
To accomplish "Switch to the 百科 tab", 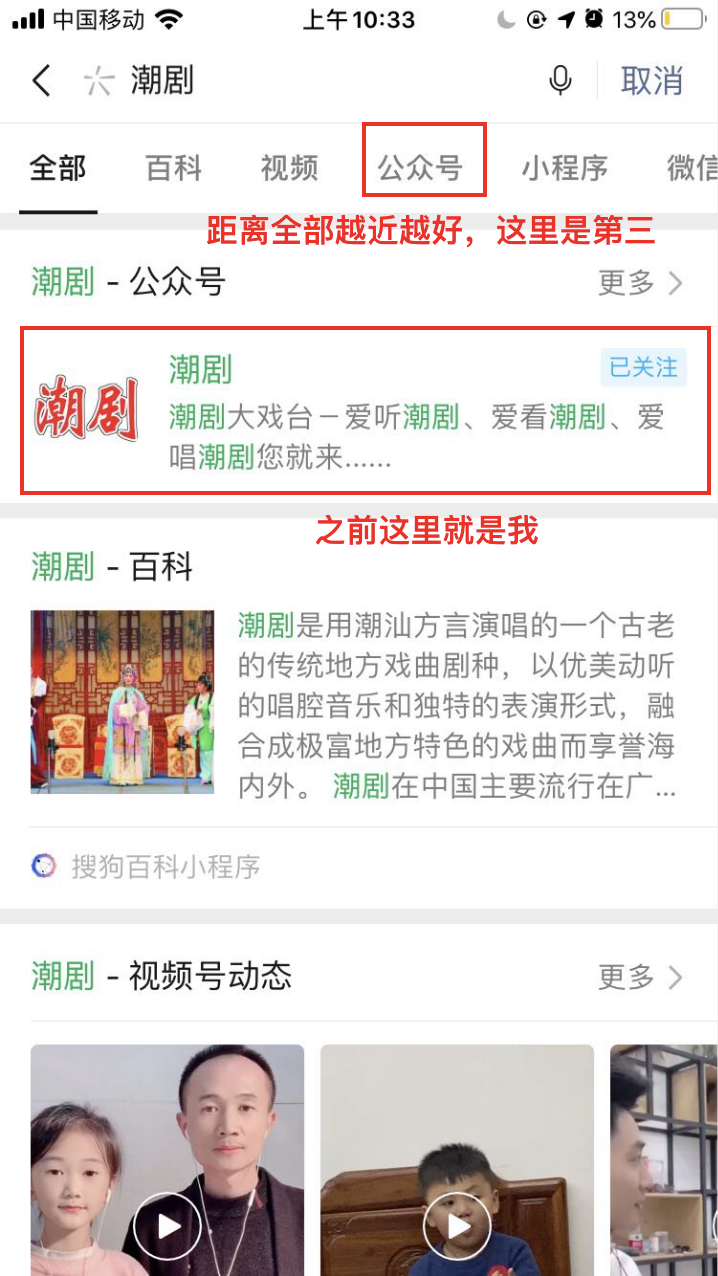I will [x=174, y=168].
